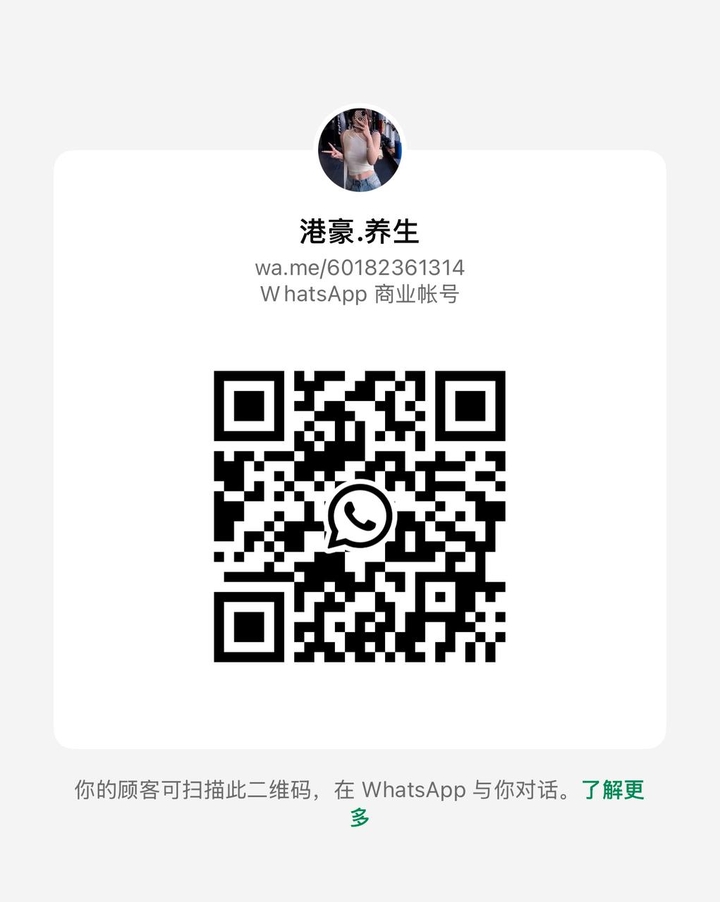Screen dimensions: 720x902
Task: Click the bottom-left alignment square of the QR code
Action: (x=248, y=628)
